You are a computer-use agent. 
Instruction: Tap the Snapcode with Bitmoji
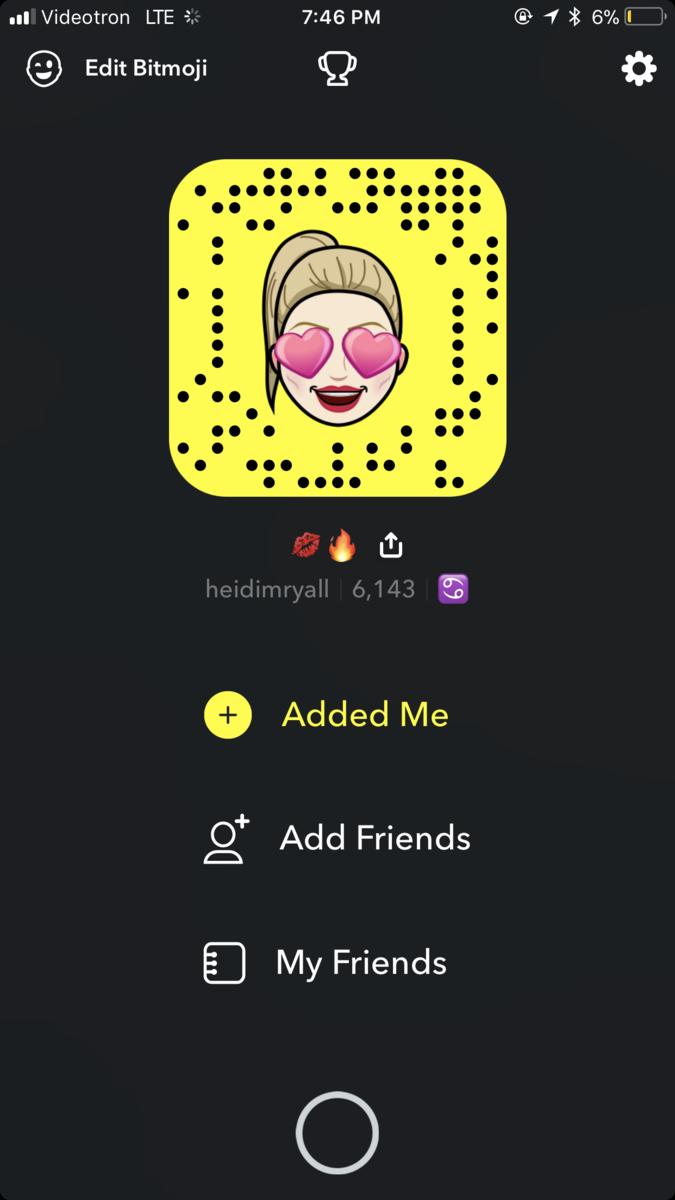click(x=337, y=327)
